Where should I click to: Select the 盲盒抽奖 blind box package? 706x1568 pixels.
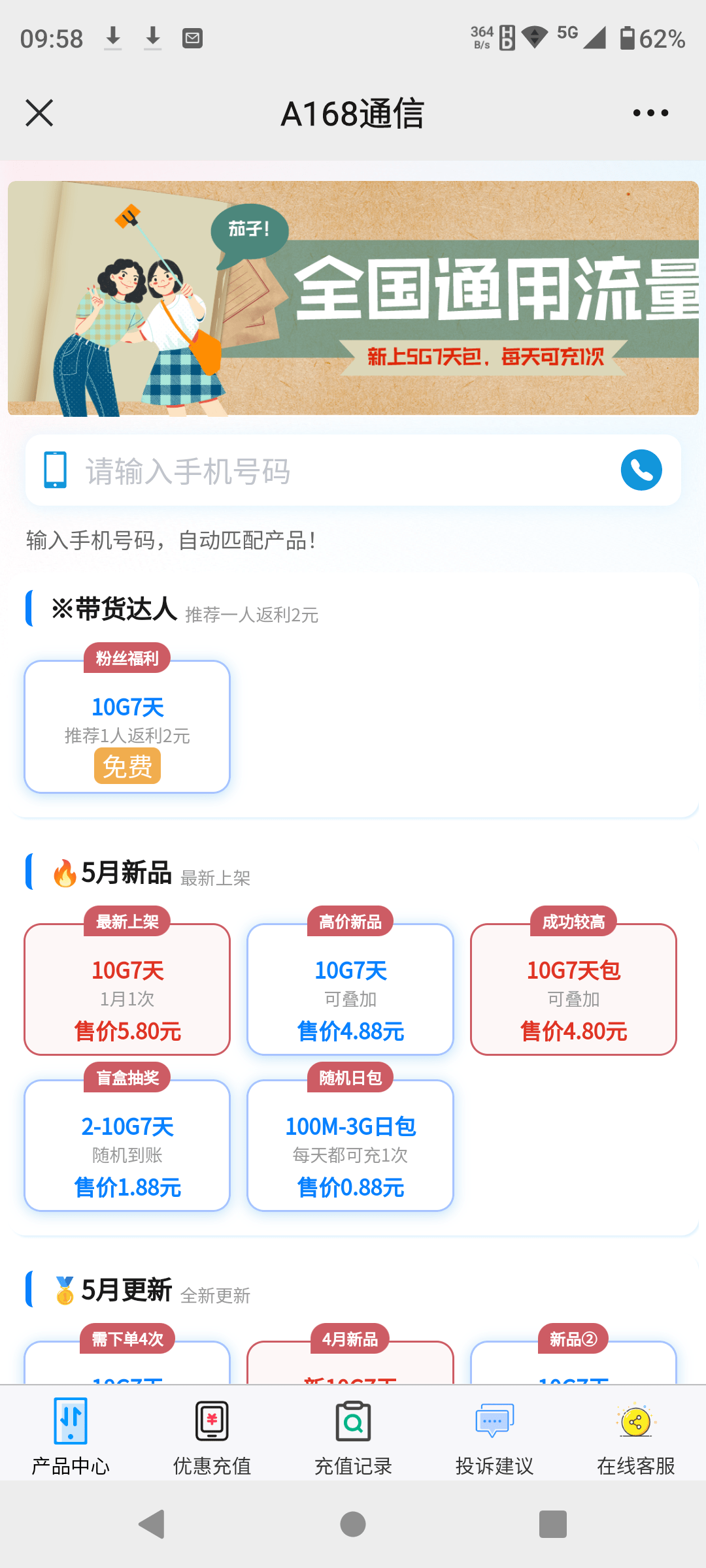click(x=126, y=1145)
